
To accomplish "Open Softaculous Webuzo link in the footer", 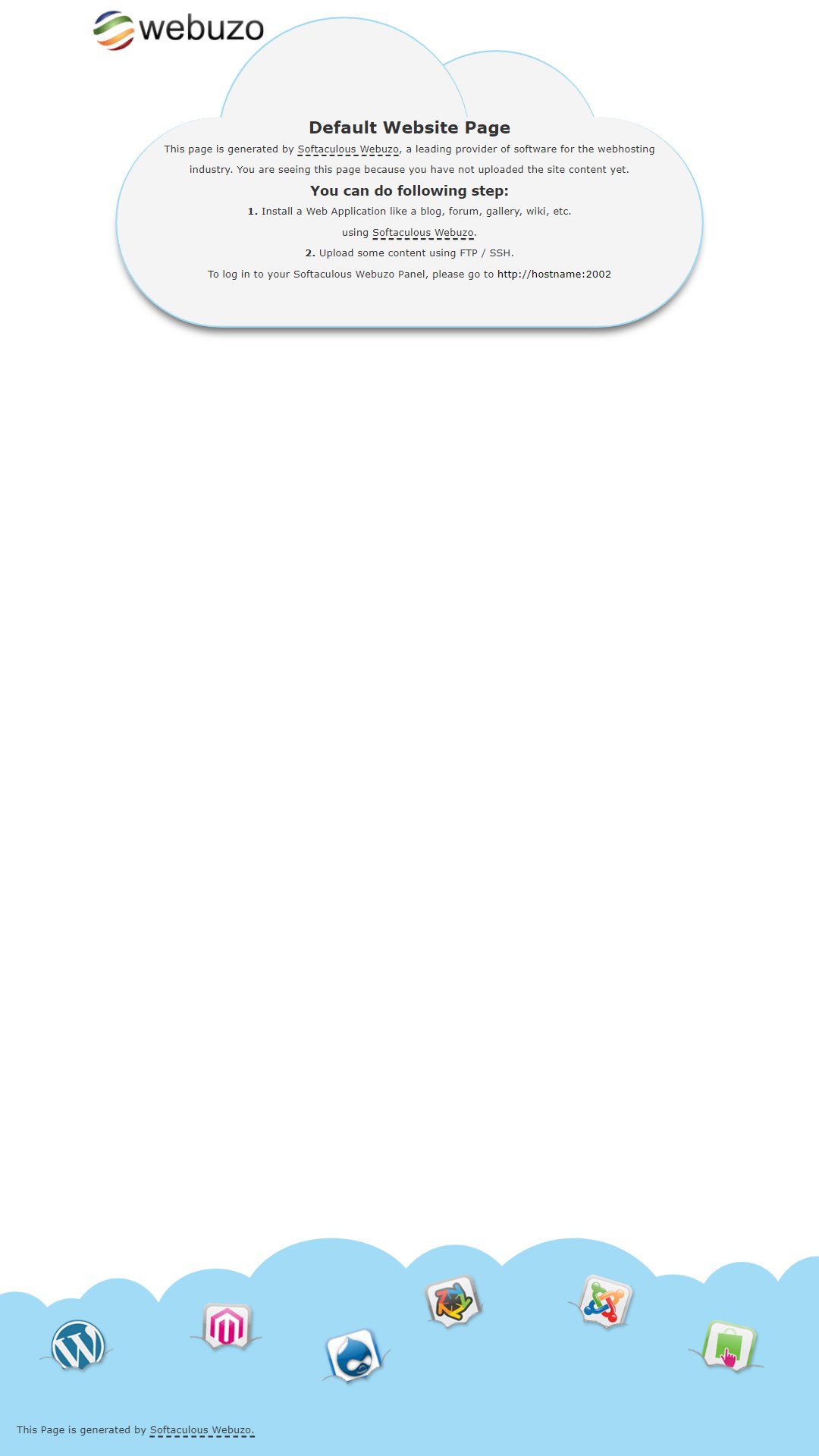I will 201,1430.
